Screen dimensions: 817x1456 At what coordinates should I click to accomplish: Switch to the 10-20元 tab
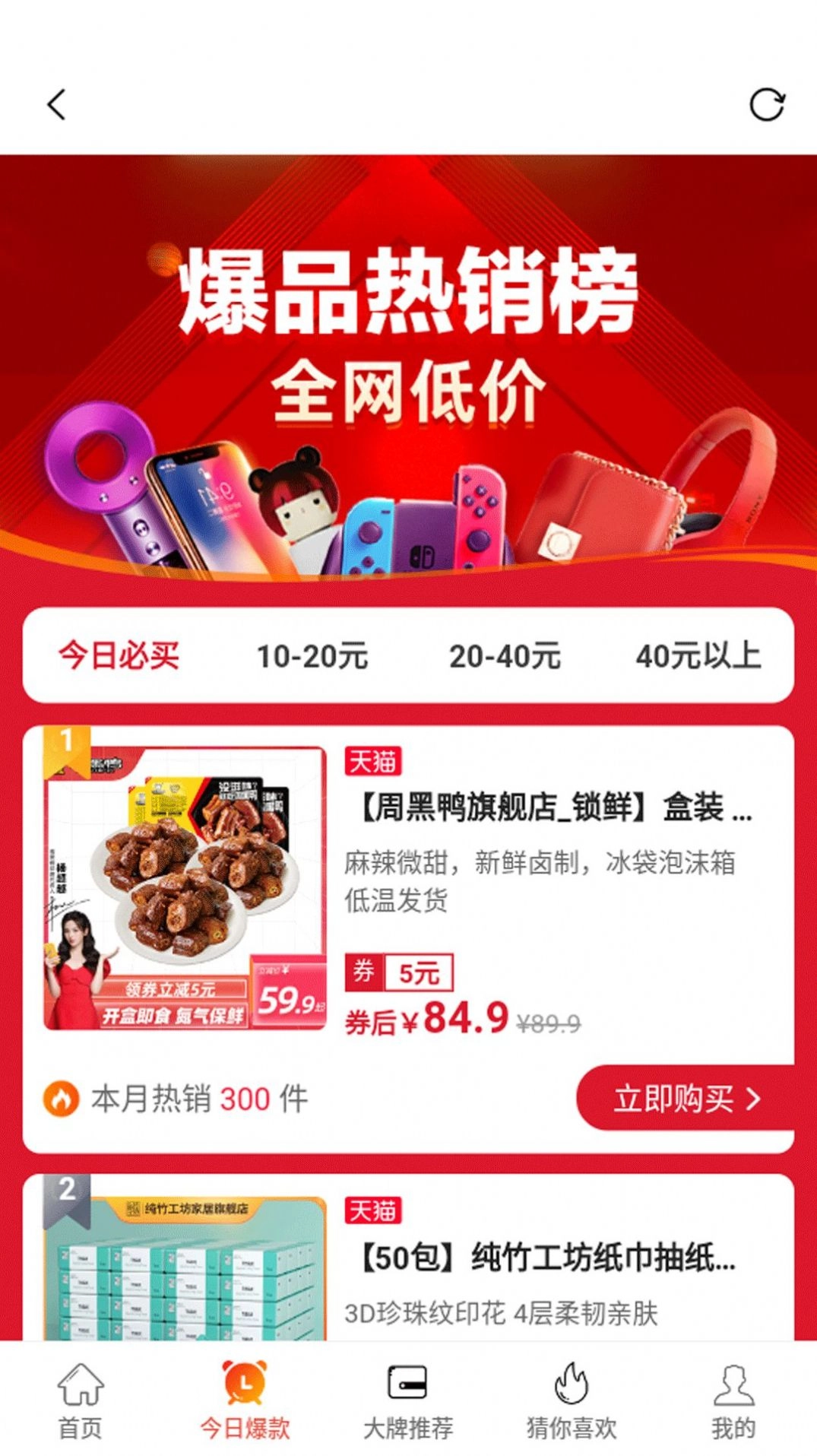[312, 655]
